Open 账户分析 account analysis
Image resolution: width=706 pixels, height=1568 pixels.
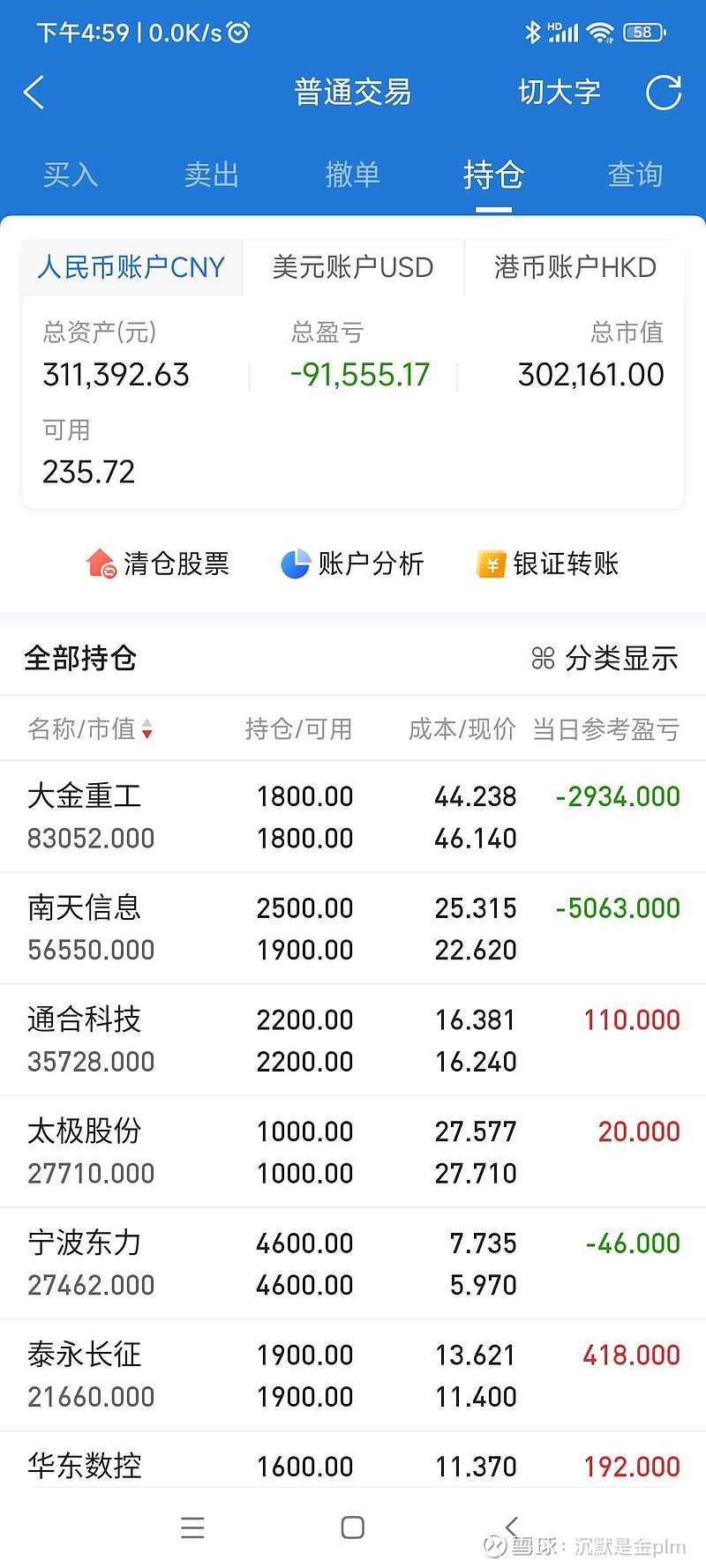[x=352, y=564]
